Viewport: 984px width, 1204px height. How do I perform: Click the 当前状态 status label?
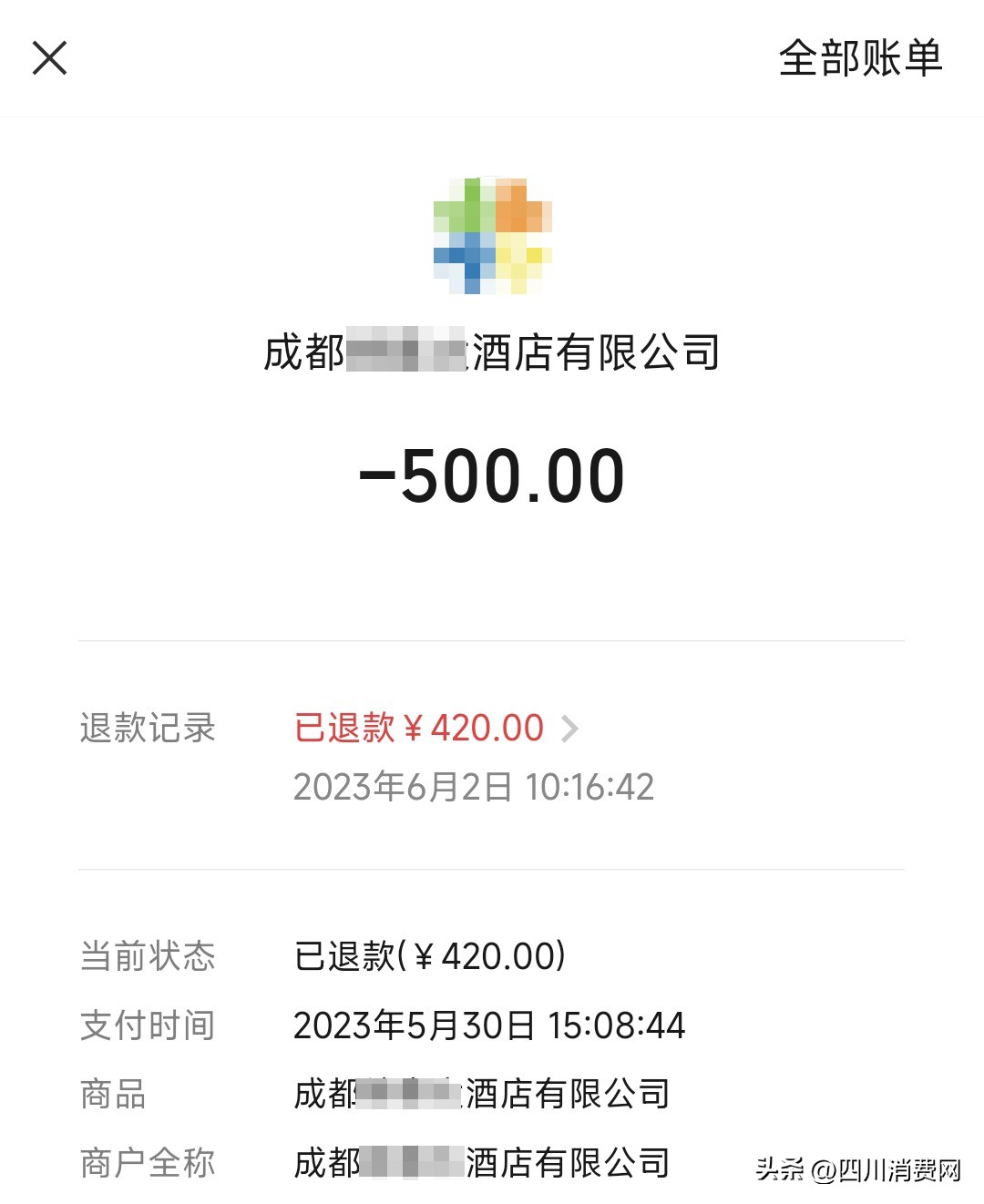pyautogui.click(x=148, y=954)
